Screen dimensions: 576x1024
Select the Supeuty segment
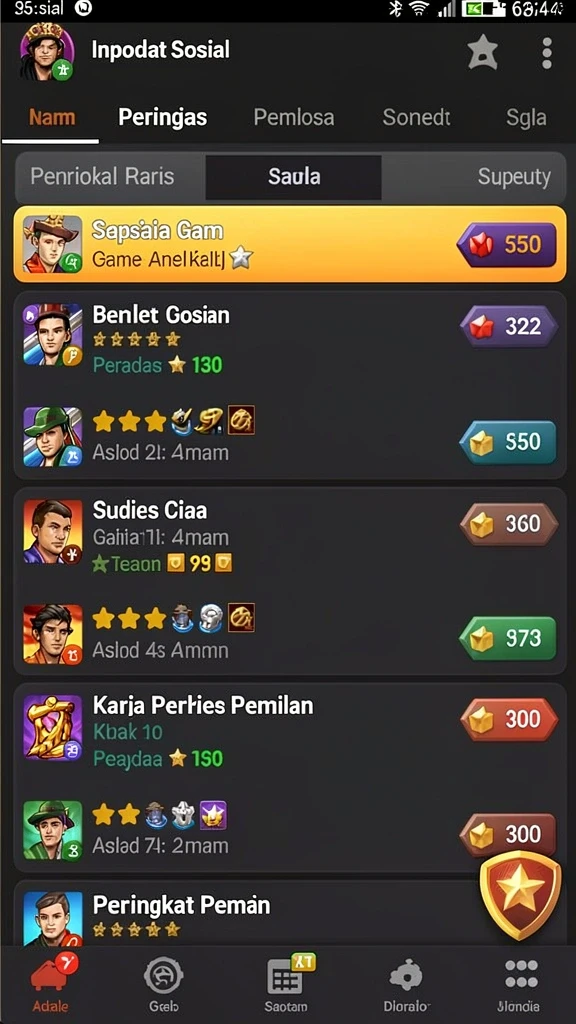[474, 177]
